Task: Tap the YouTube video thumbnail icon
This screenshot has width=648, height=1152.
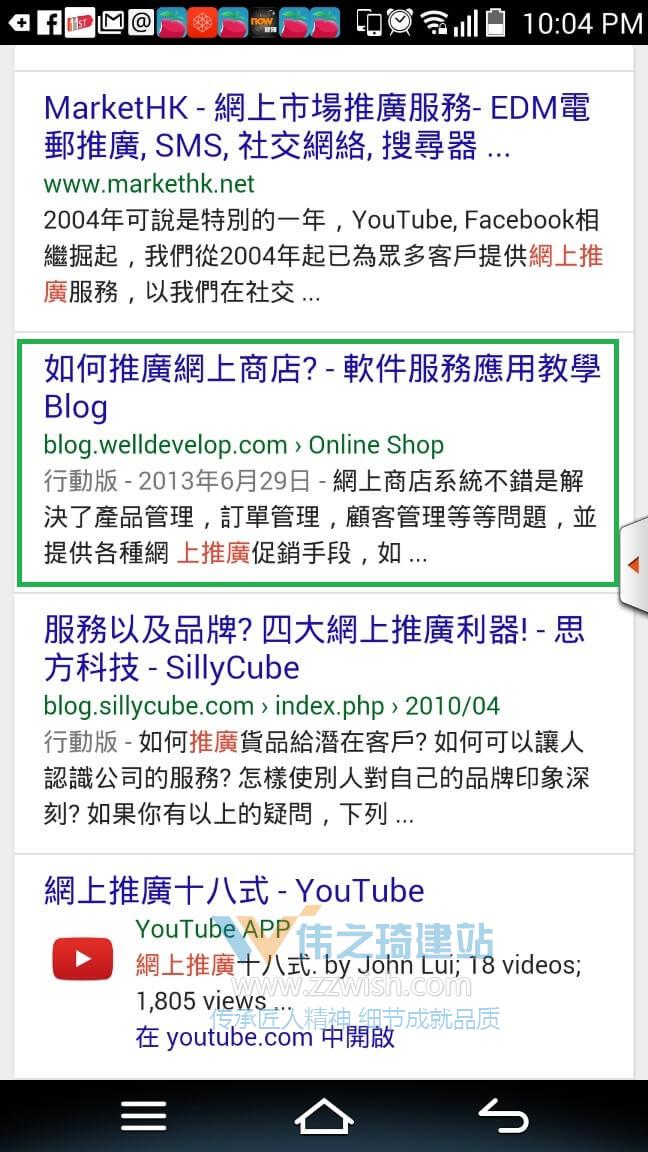Action: pyautogui.click(x=83, y=960)
